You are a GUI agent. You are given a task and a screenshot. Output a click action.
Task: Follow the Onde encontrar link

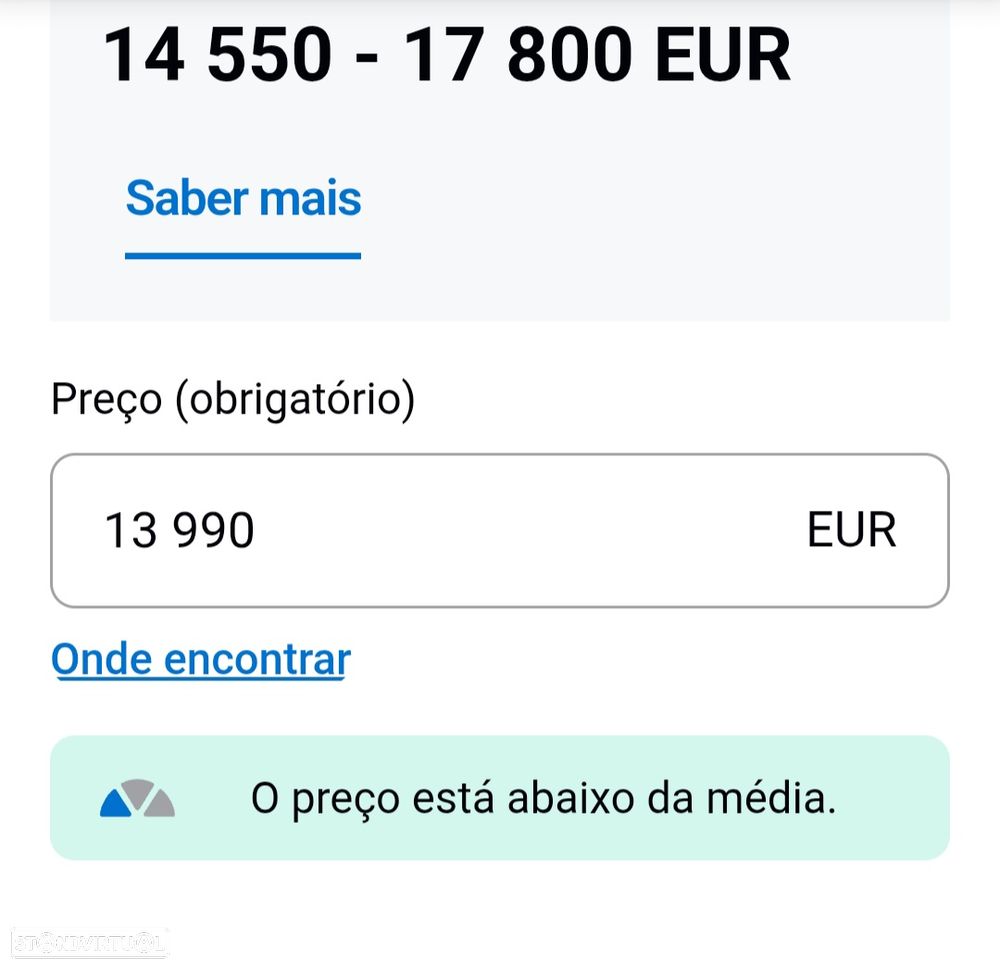click(201, 660)
